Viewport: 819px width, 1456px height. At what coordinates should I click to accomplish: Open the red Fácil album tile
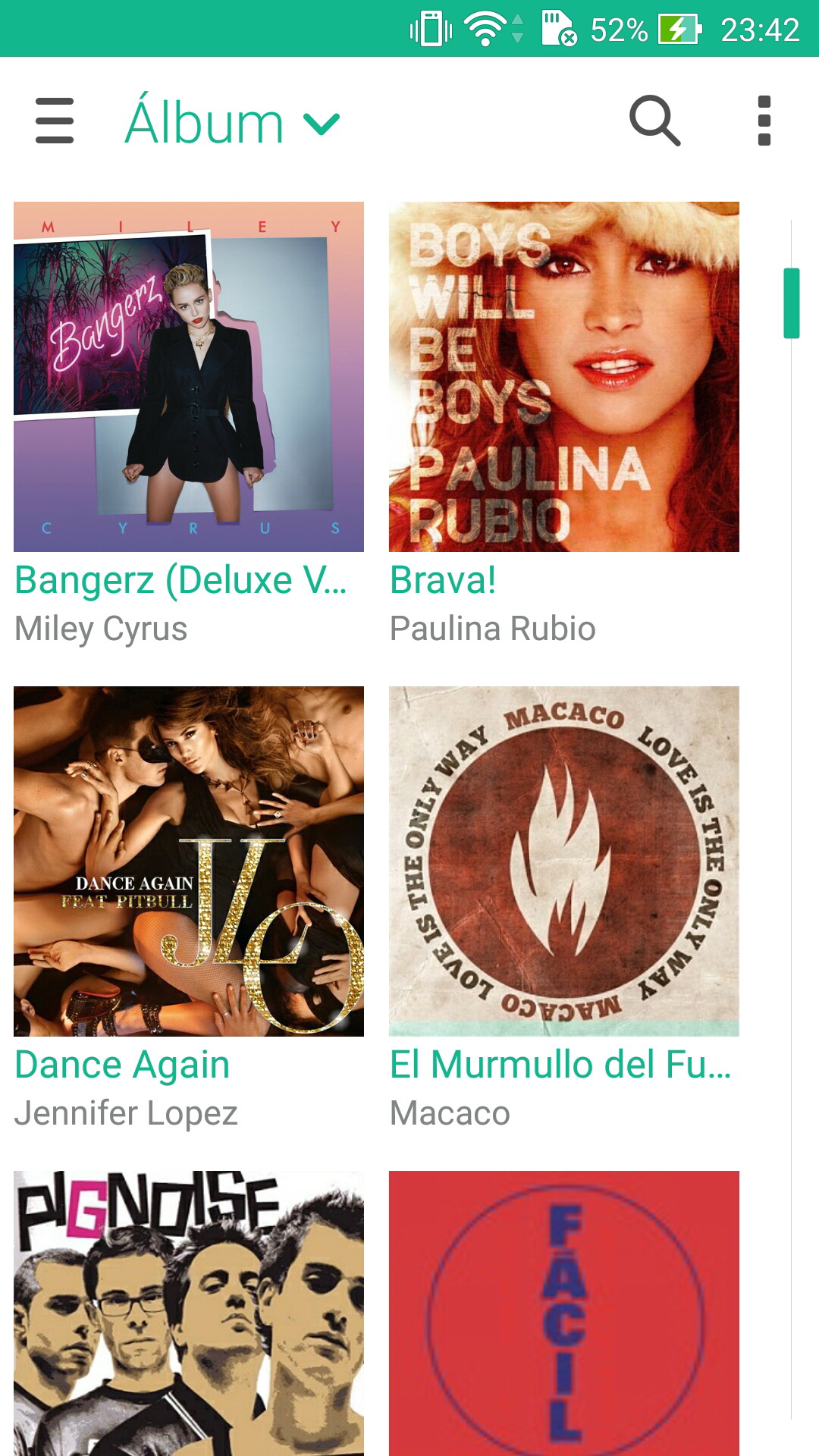point(563,1313)
